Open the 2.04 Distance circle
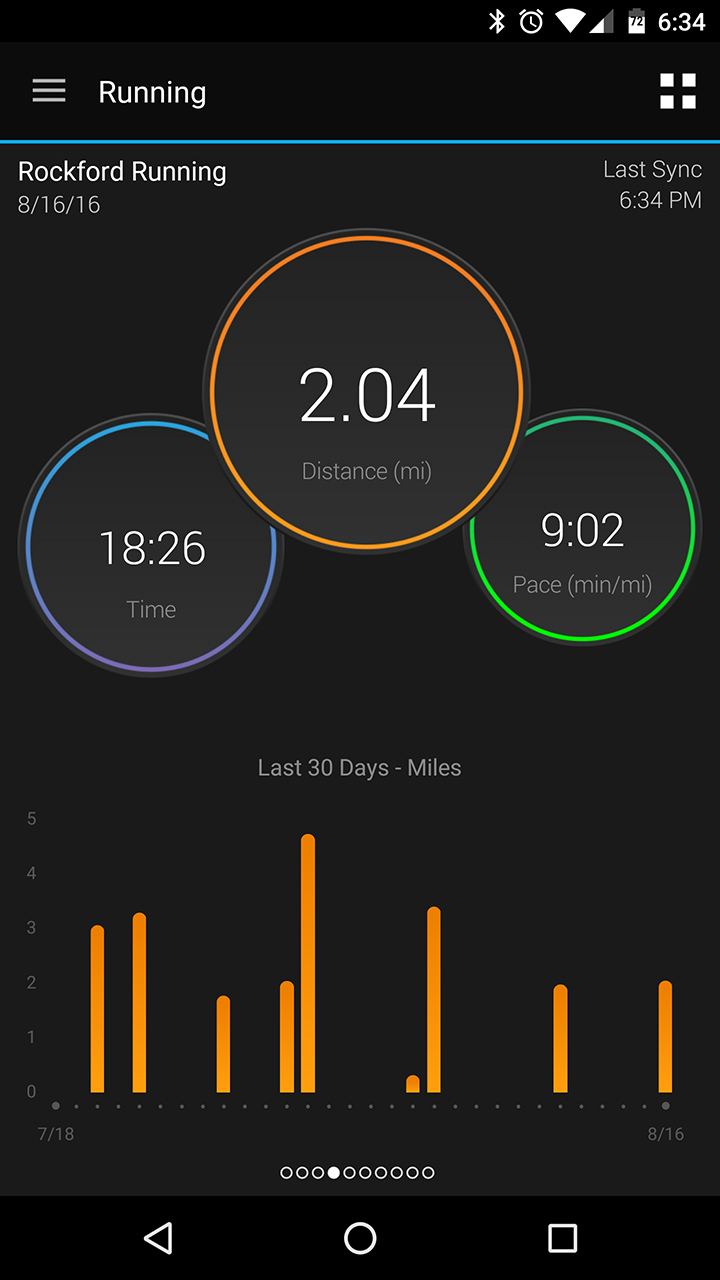Screen dimensions: 720x1280 [x=366, y=390]
